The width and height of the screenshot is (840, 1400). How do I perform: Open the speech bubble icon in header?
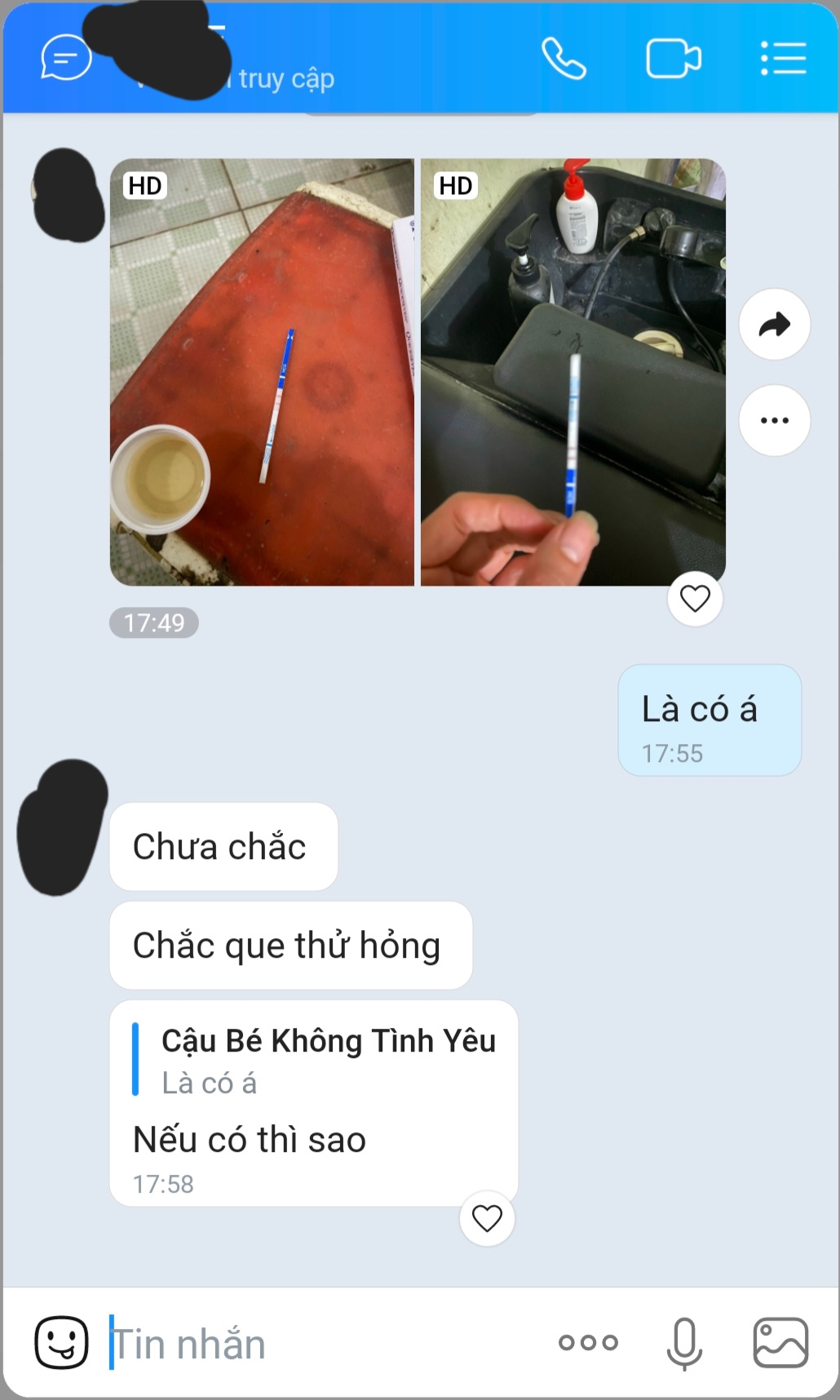65,57
